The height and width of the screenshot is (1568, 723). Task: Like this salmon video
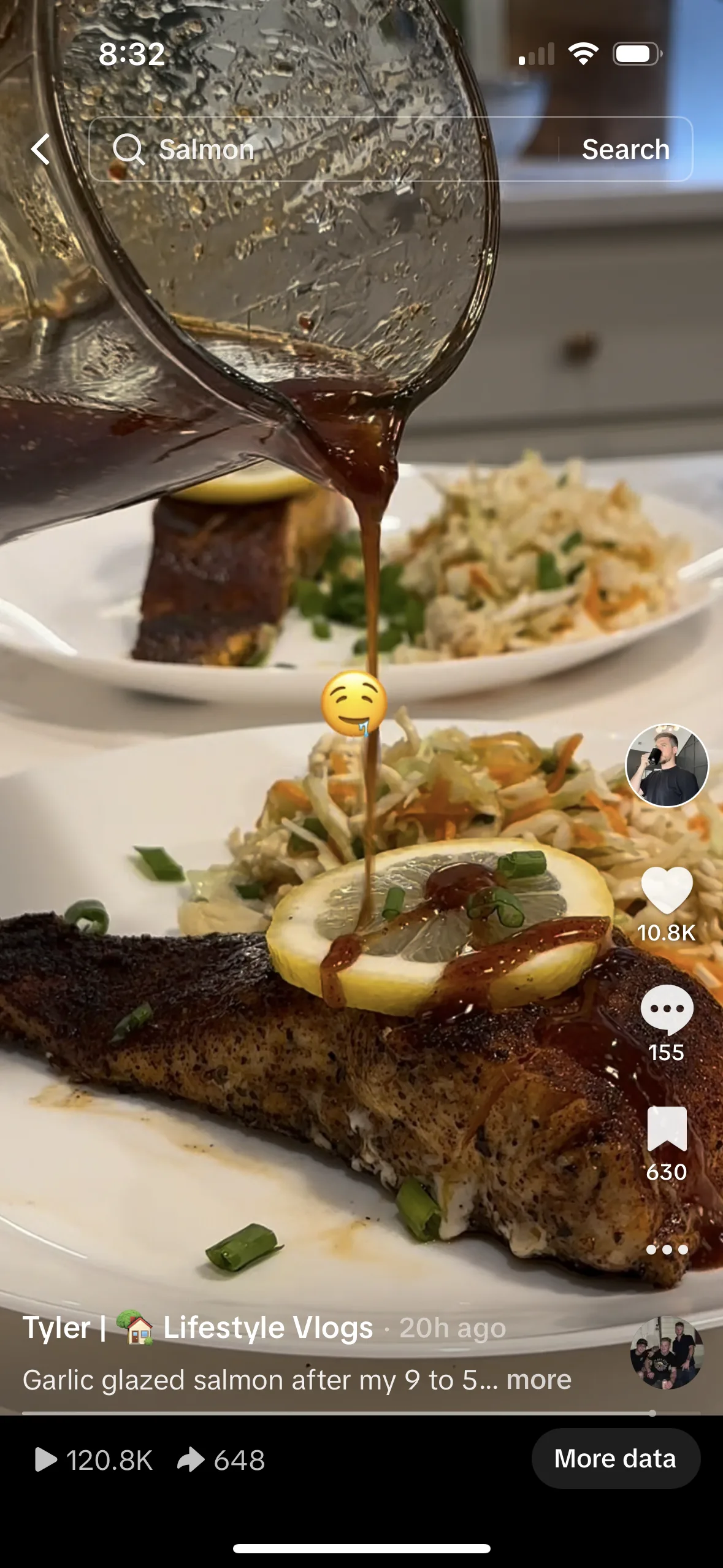pyautogui.click(x=667, y=891)
